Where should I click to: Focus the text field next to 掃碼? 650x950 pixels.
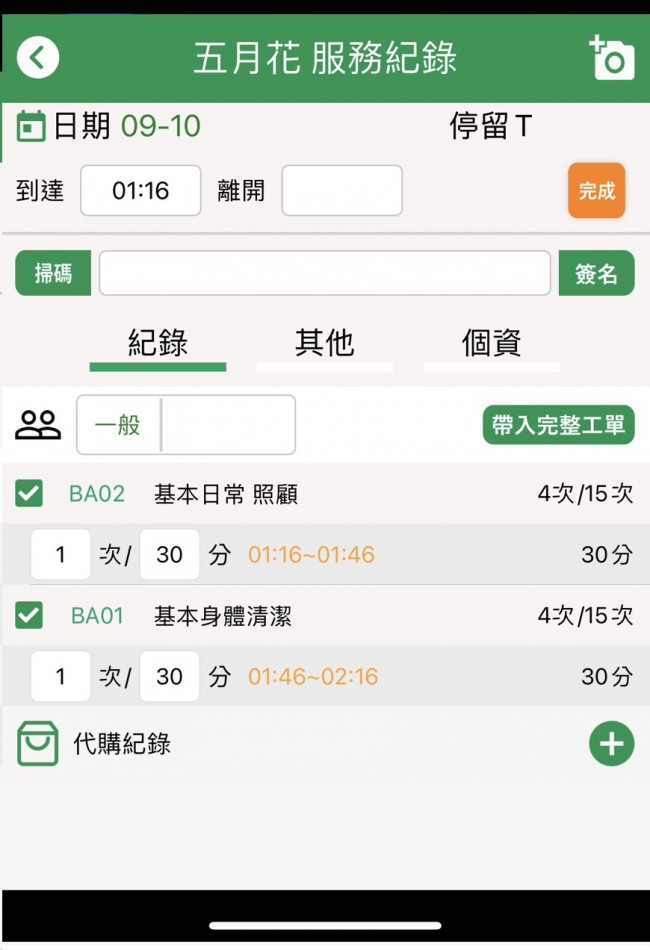pos(325,273)
